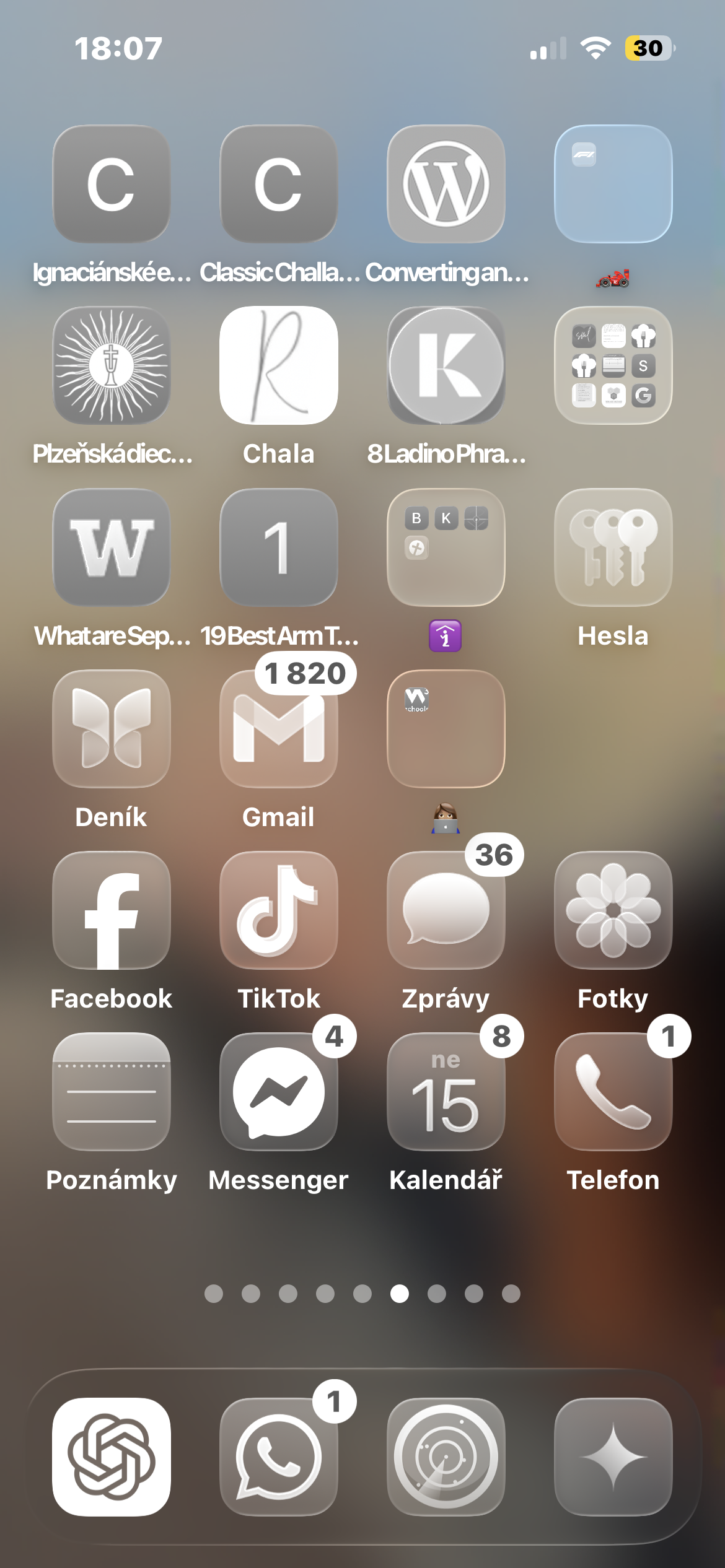Open the Plzeňská diecéze bookmark
Viewport: 725px width, 1568px height.
tap(112, 365)
